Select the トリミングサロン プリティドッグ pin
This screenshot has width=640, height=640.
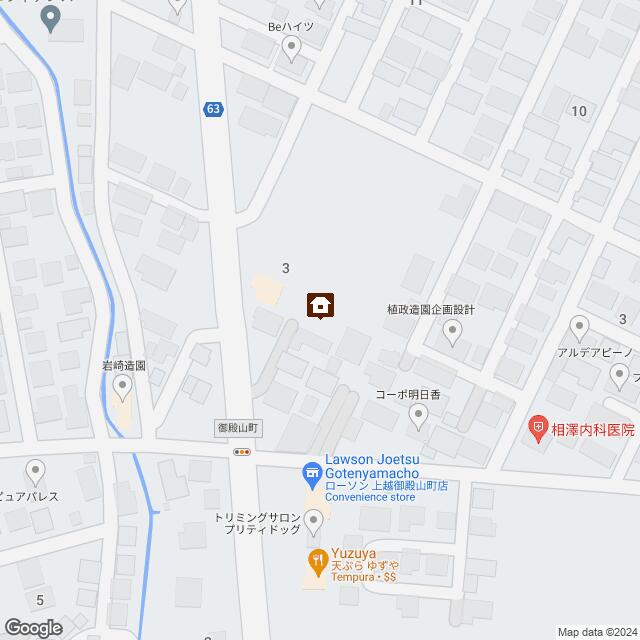[314, 519]
